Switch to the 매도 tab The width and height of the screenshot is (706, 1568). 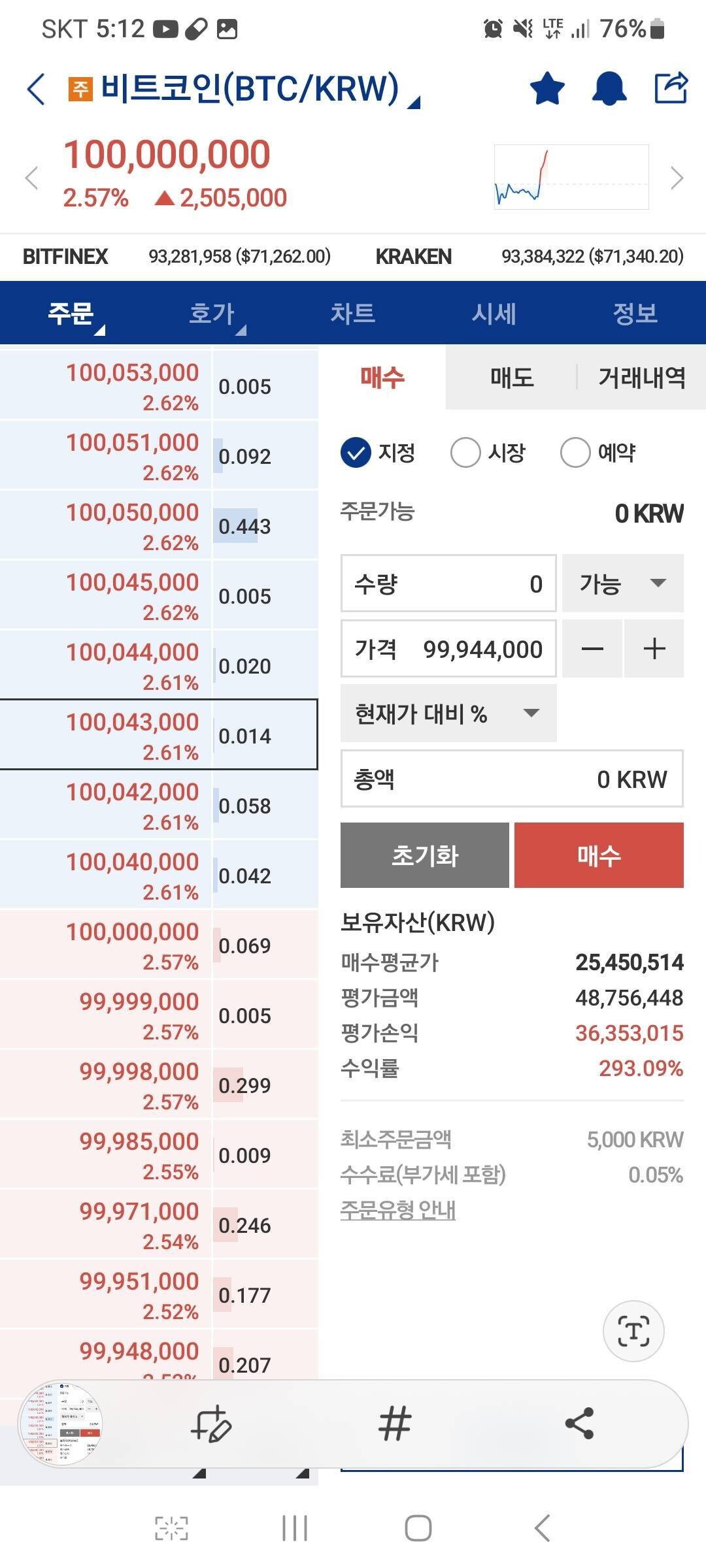coord(512,379)
